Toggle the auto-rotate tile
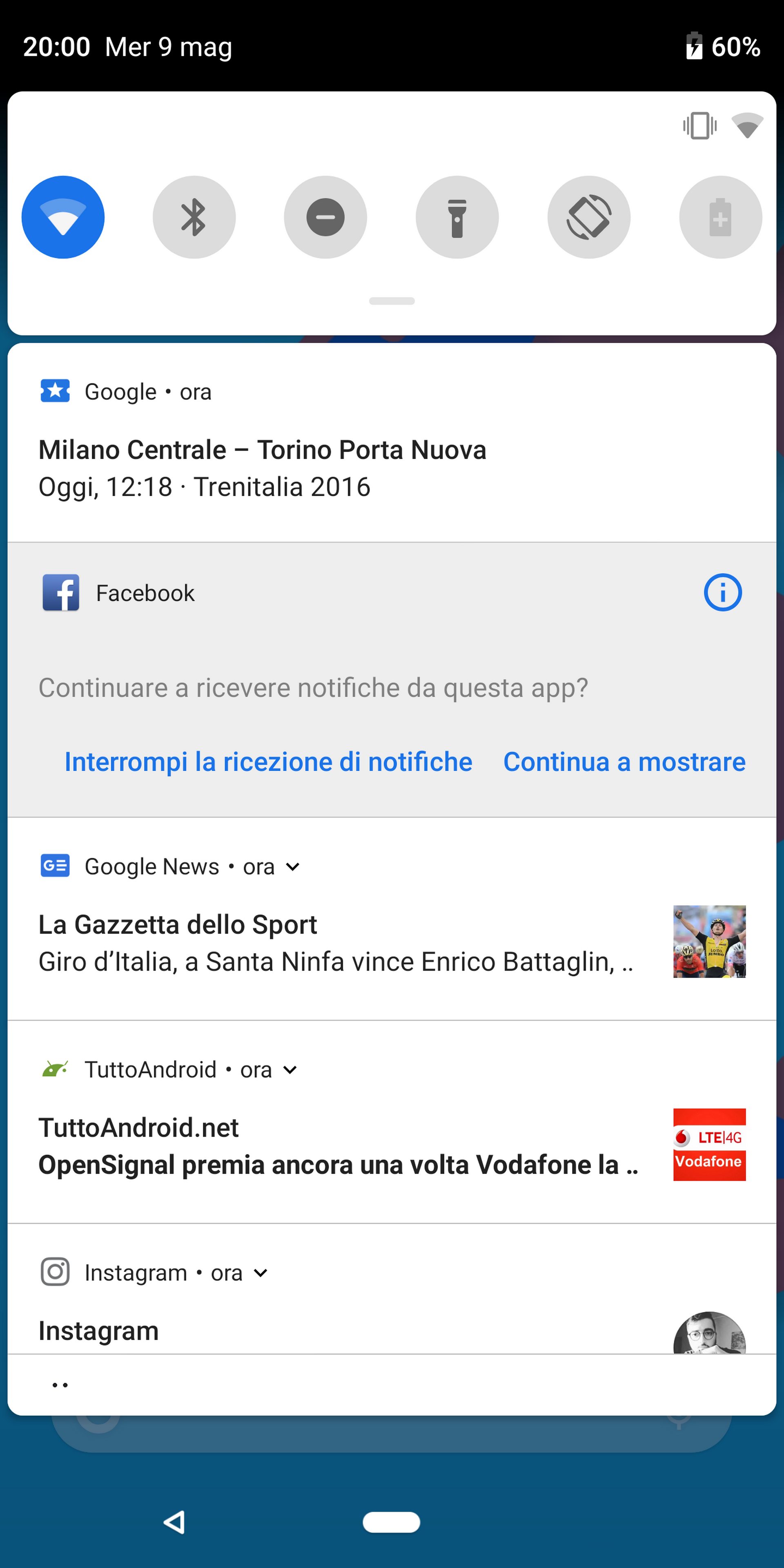Screen dimensions: 784x1568 (x=588, y=217)
